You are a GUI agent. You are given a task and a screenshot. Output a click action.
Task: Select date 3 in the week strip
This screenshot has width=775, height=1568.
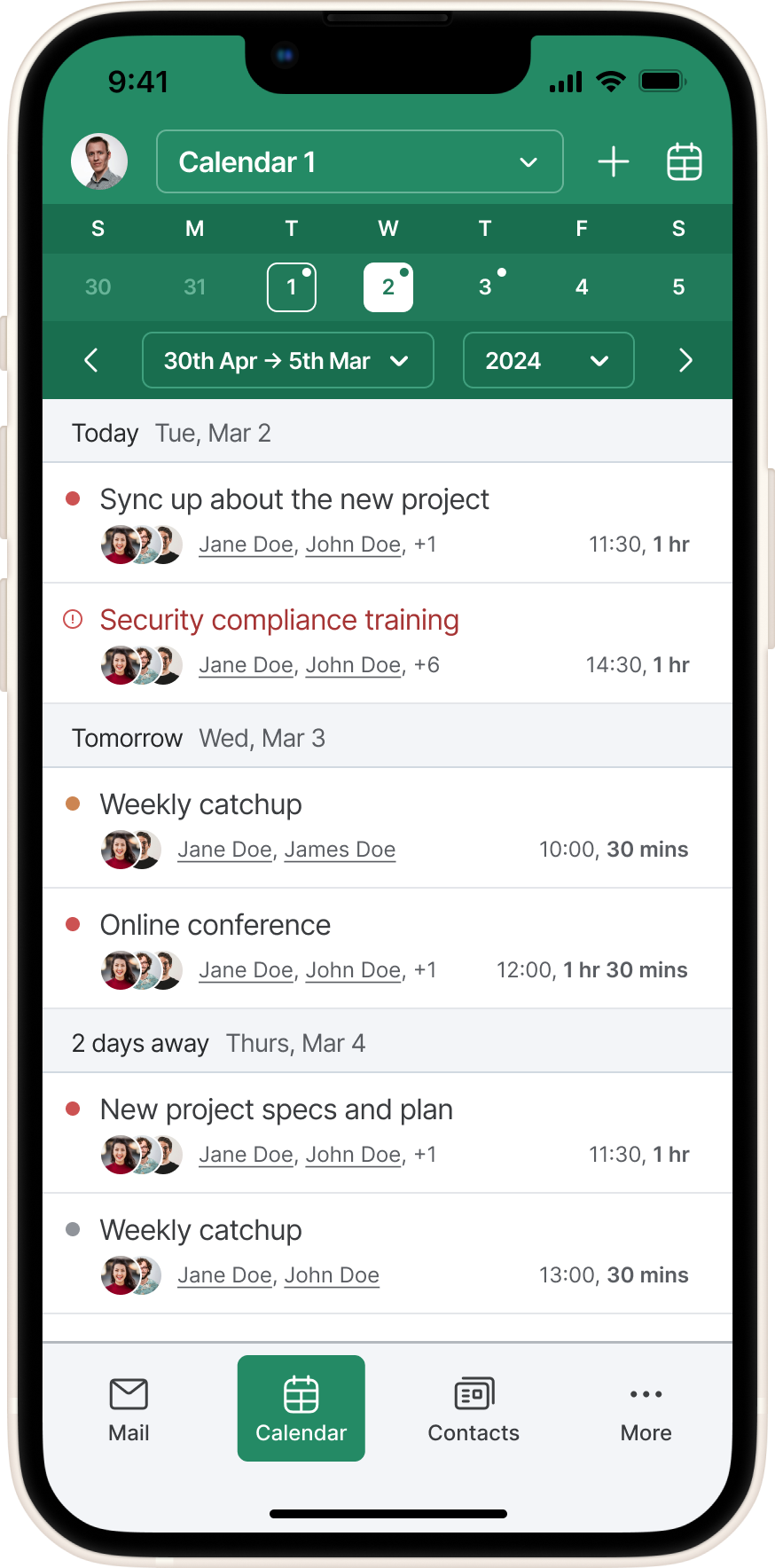tap(485, 286)
